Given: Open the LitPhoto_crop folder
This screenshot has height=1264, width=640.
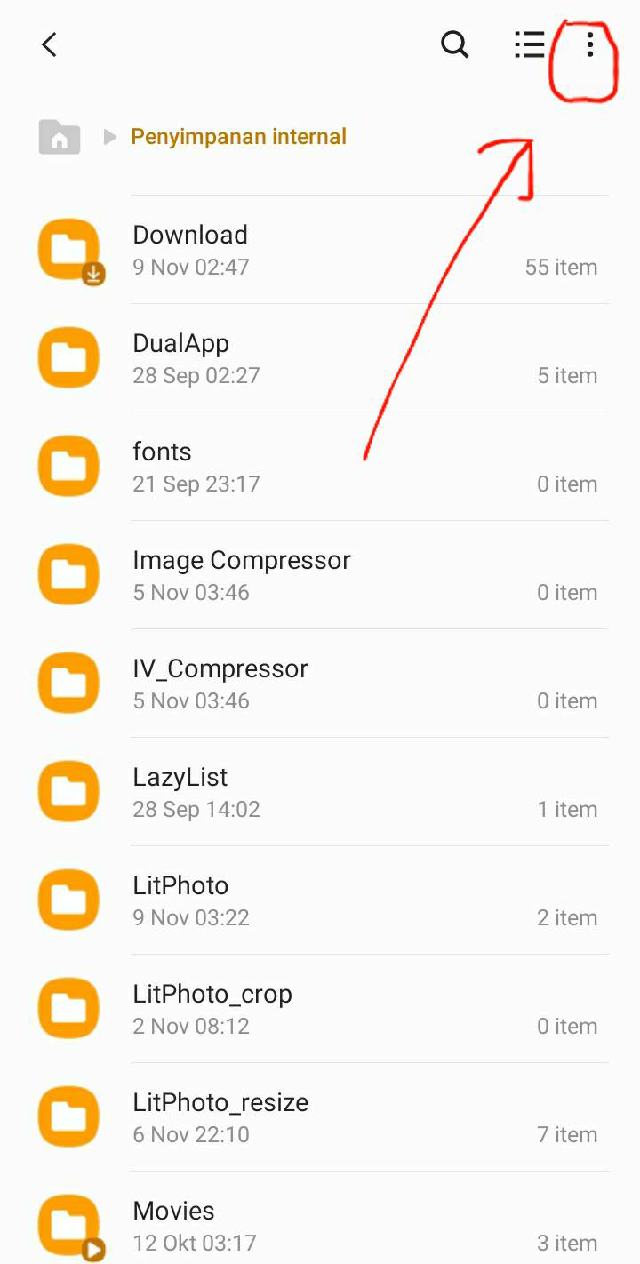Looking at the screenshot, I should pos(320,1008).
